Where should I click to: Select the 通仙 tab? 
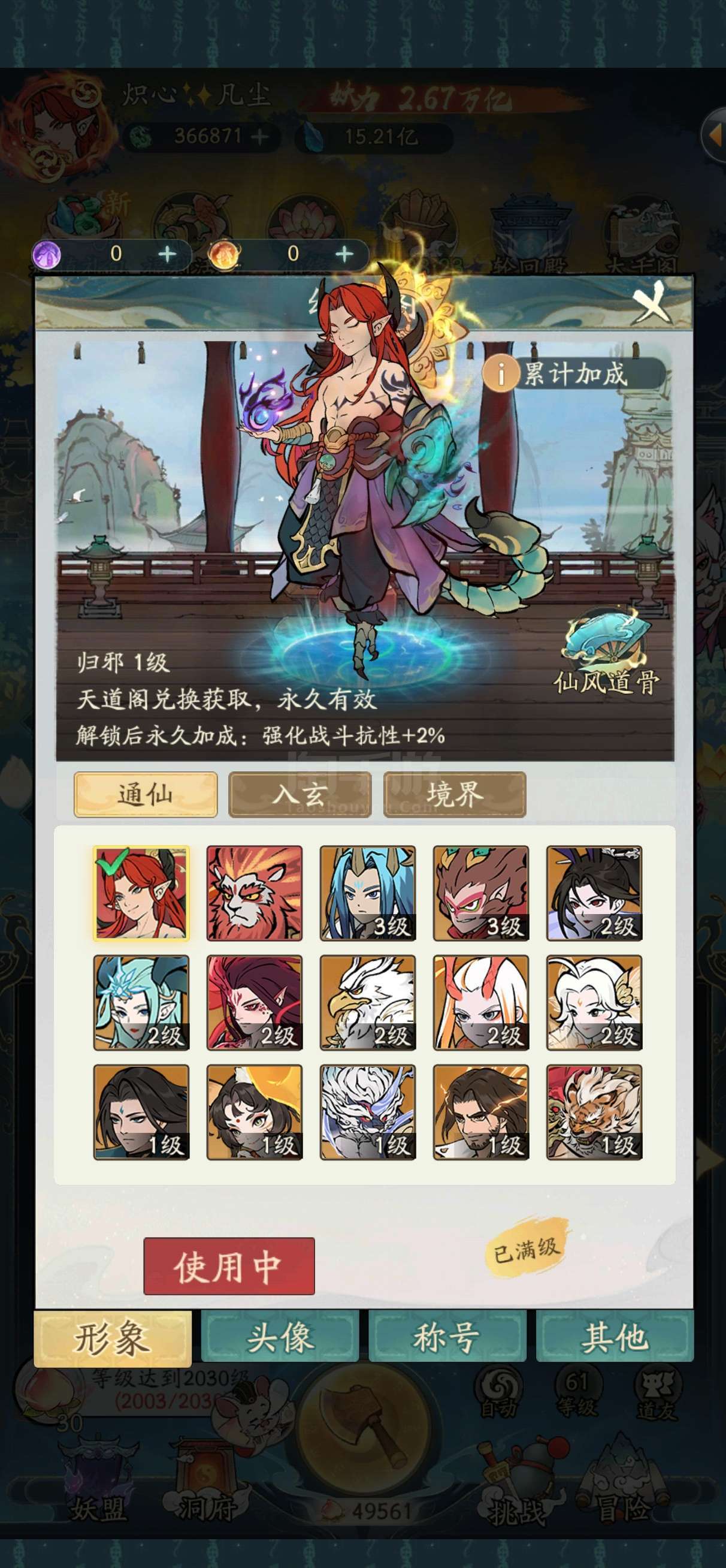(x=146, y=794)
